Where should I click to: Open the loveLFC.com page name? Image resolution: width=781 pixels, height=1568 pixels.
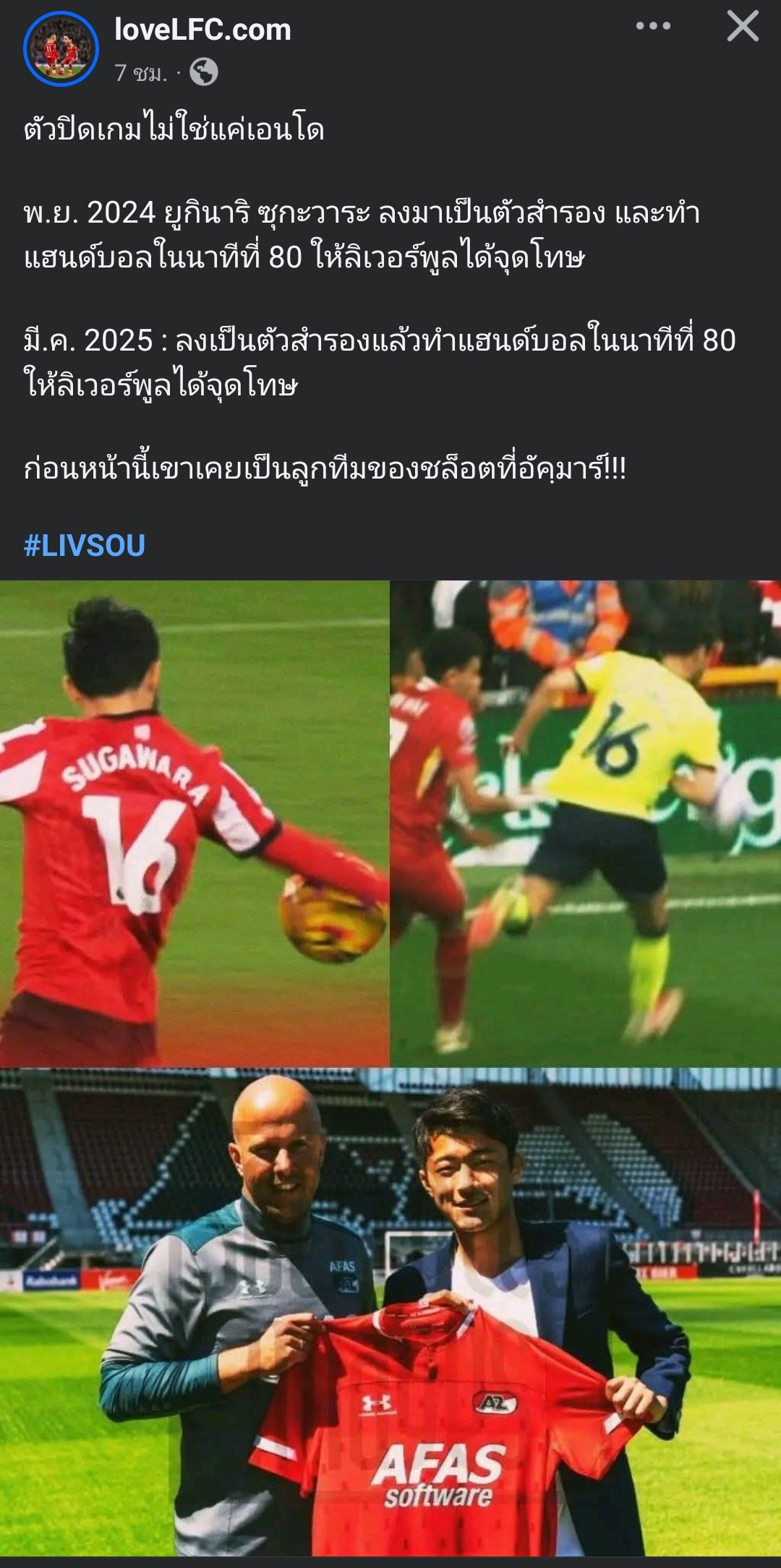click(x=202, y=30)
